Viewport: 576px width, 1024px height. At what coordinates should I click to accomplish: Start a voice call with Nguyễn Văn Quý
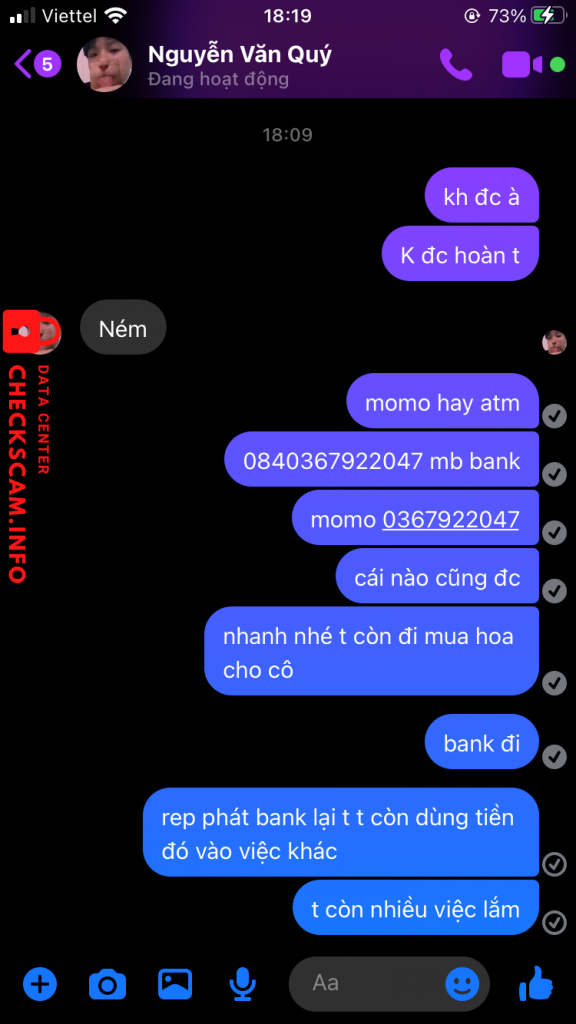tap(455, 65)
